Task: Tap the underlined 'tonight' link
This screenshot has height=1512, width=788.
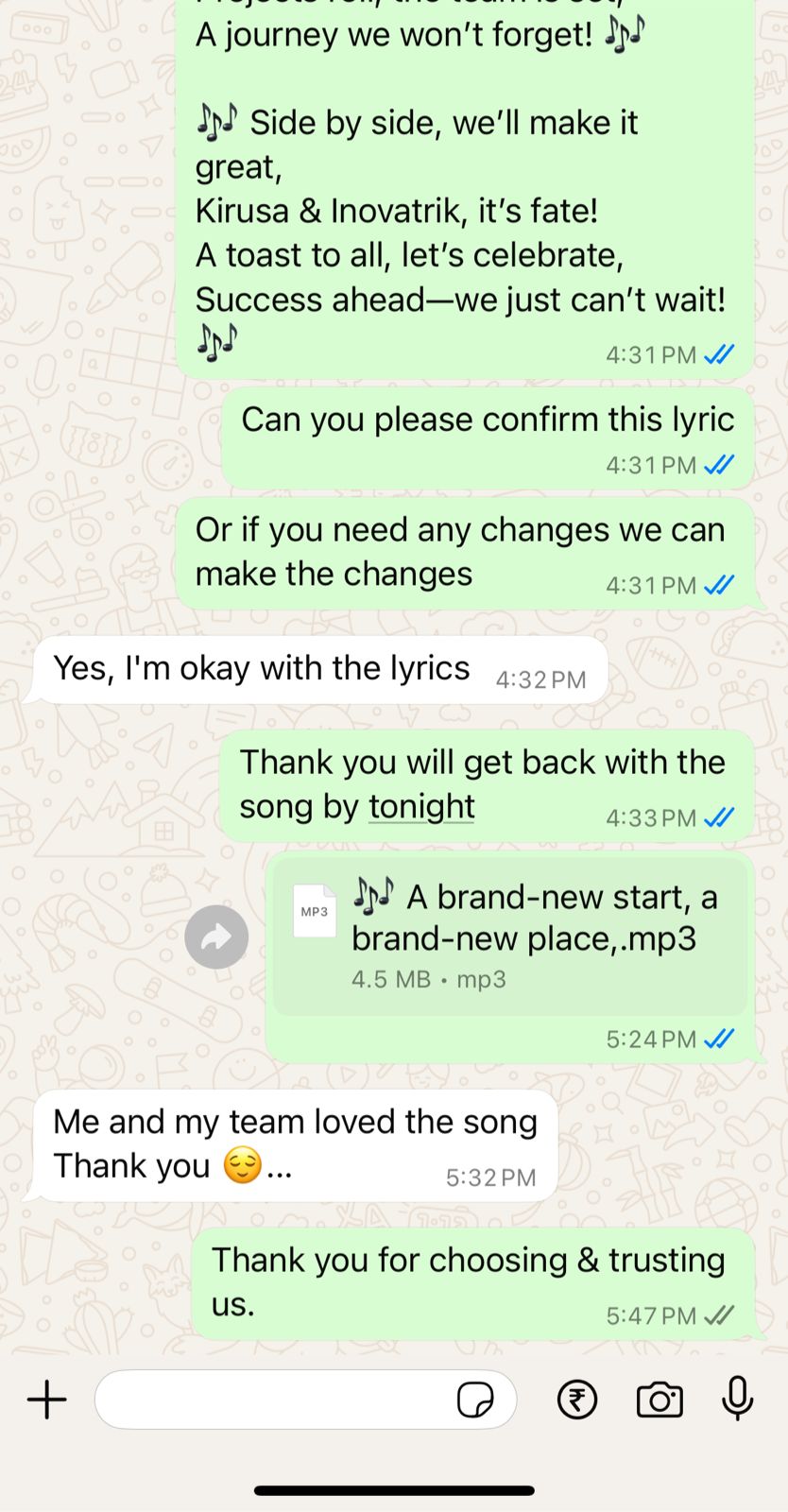Action: (421, 807)
